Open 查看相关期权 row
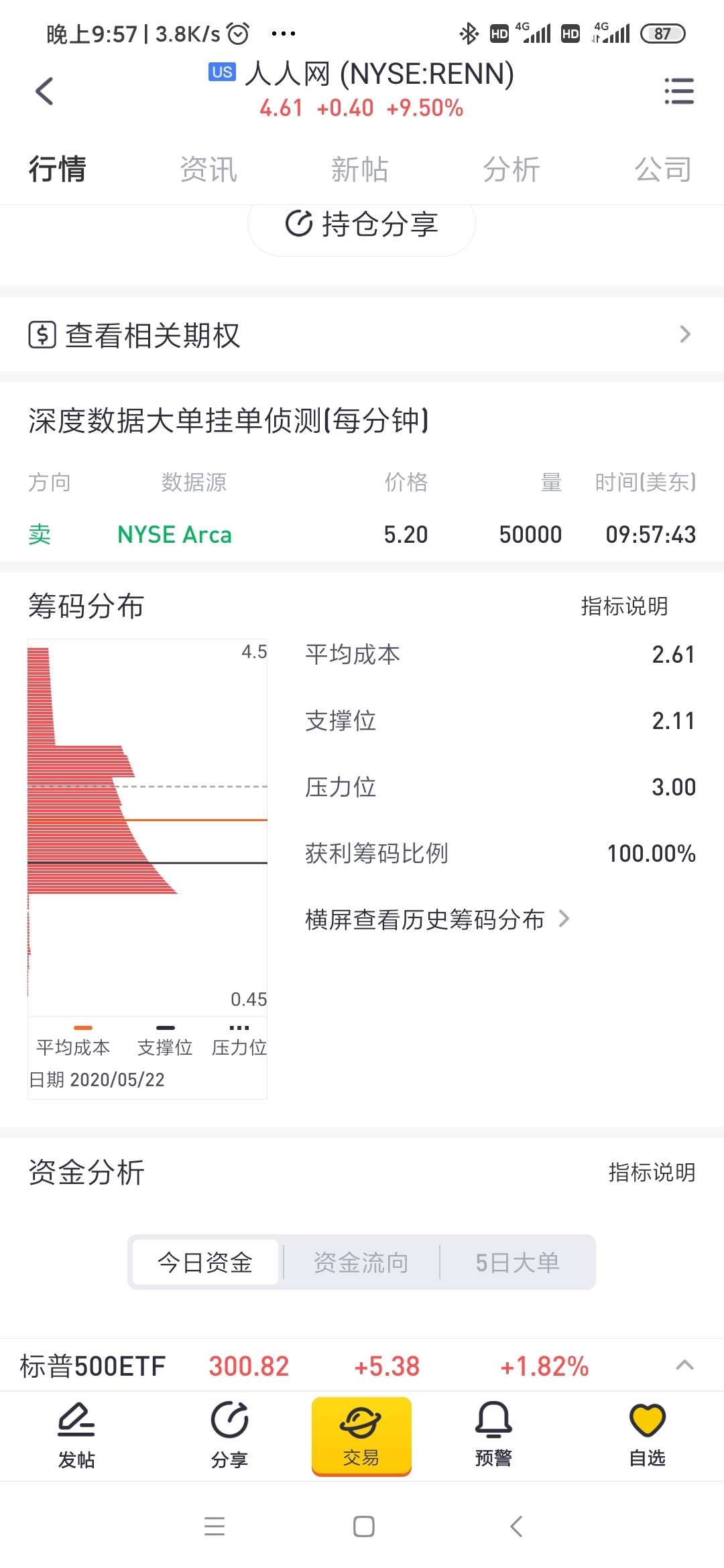The width and height of the screenshot is (724, 1568). tap(362, 334)
